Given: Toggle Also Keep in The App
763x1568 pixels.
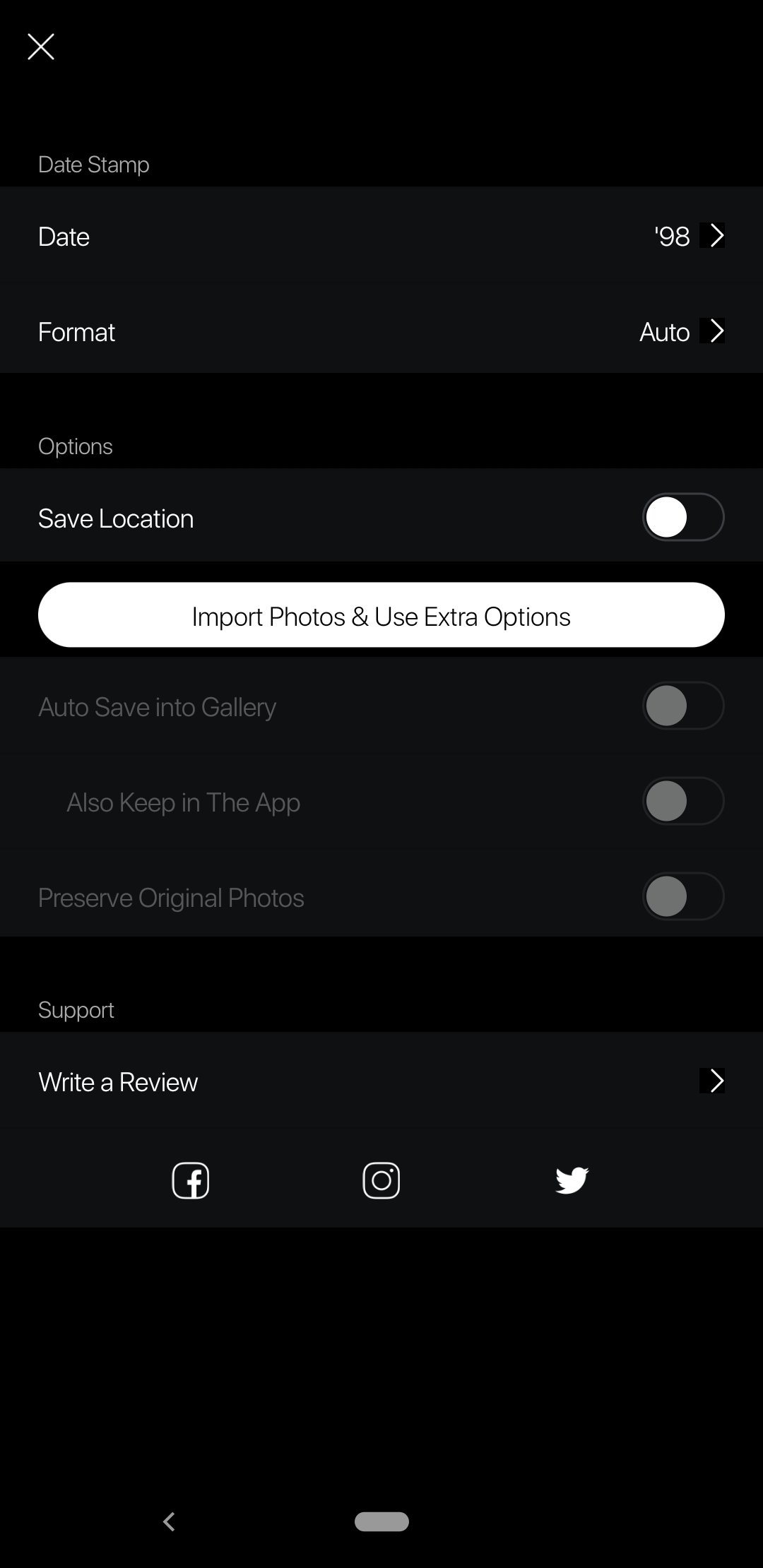Looking at the screenshot, I should click(682, 801).
